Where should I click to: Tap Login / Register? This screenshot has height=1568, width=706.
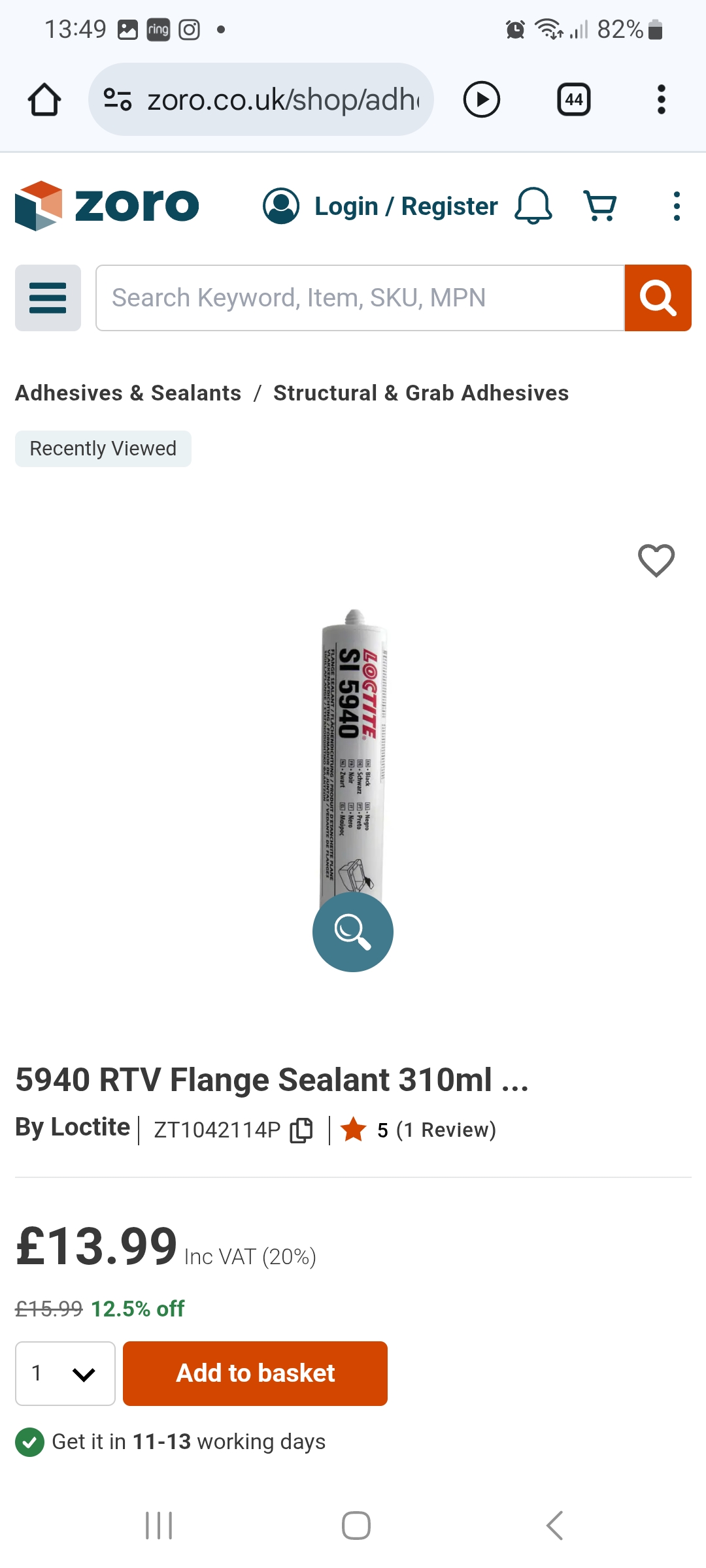click(x=380, y=206)
